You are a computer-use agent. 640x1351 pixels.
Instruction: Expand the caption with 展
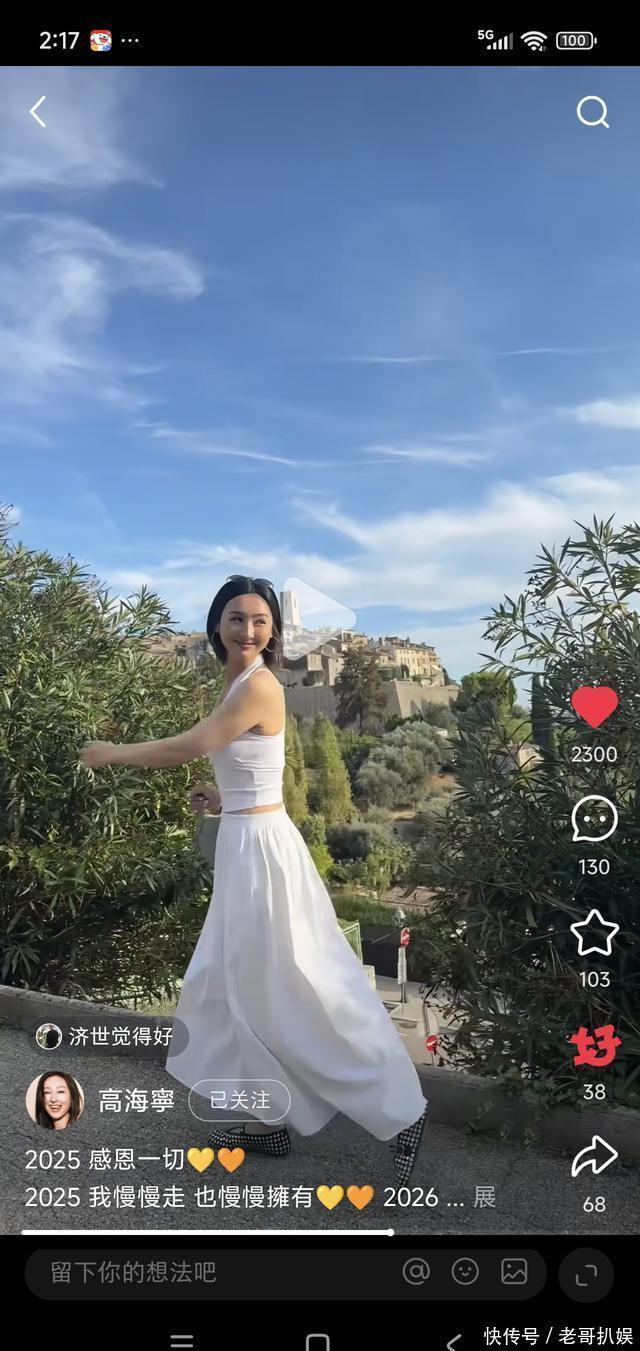pyautogui.click(x=484, y=1197)
